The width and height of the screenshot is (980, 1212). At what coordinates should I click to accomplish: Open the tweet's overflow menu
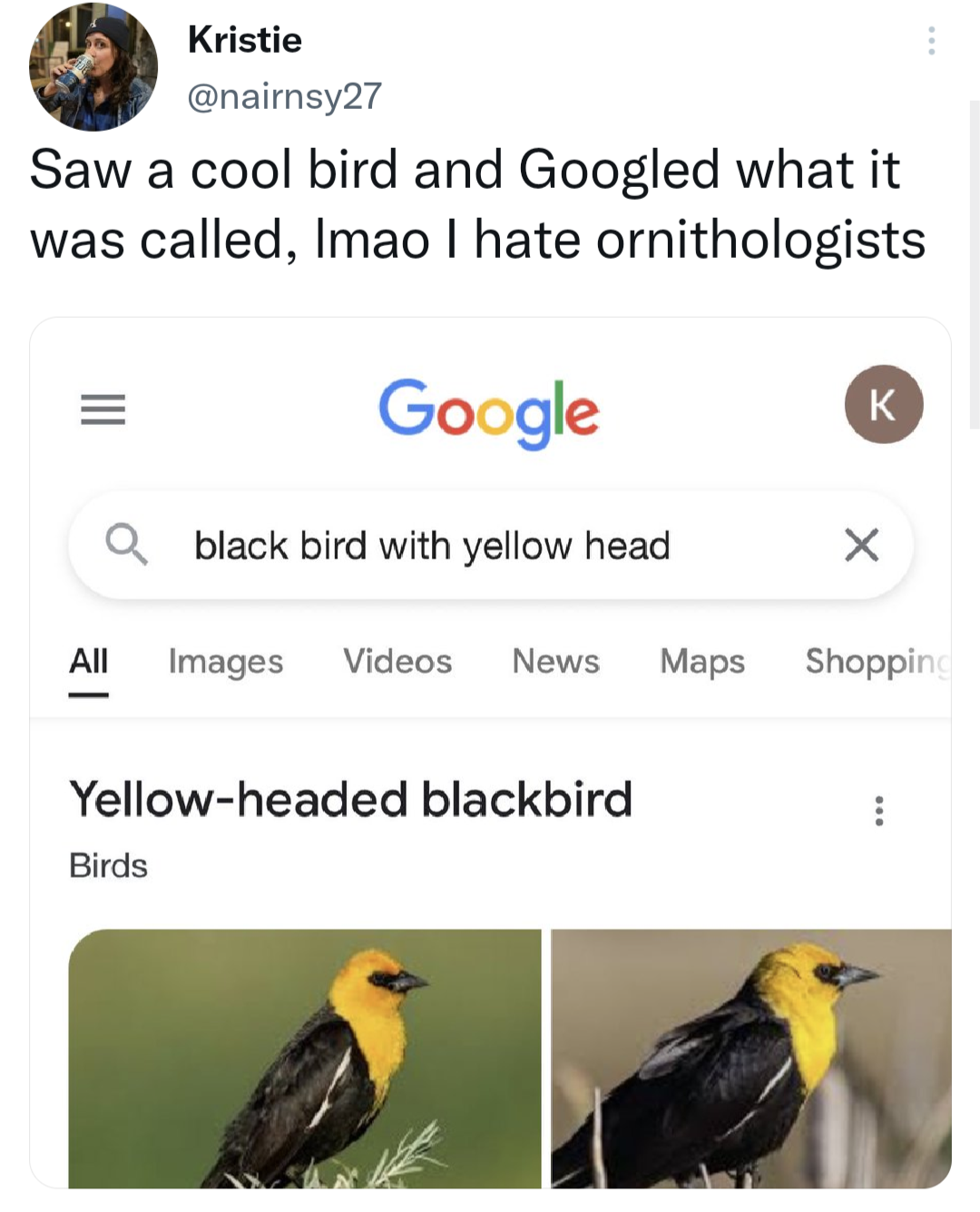pos(931,41)
